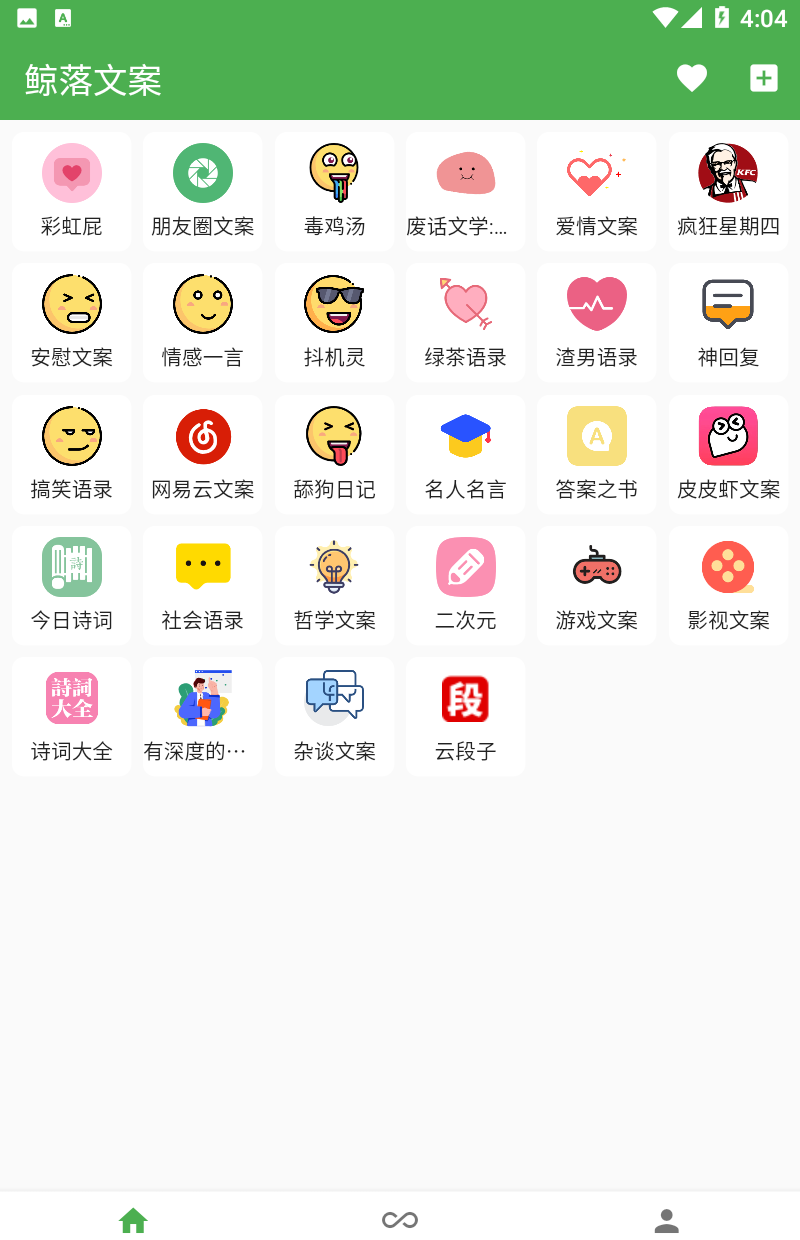Open 答案之书
The width and height of the screenshot is (800, 1240).
click(597, 454)
